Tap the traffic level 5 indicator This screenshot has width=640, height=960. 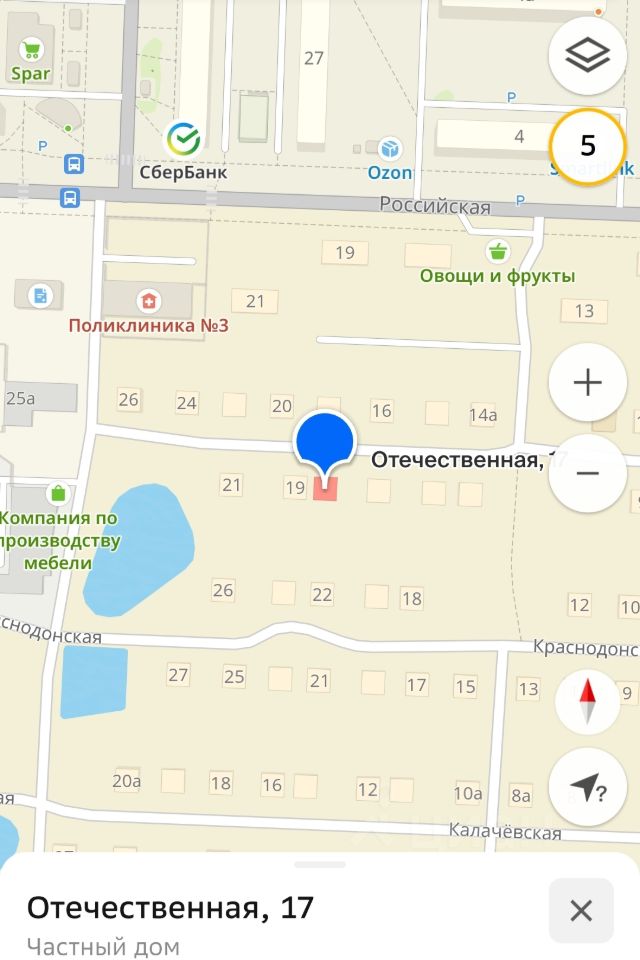coord(588,146)
